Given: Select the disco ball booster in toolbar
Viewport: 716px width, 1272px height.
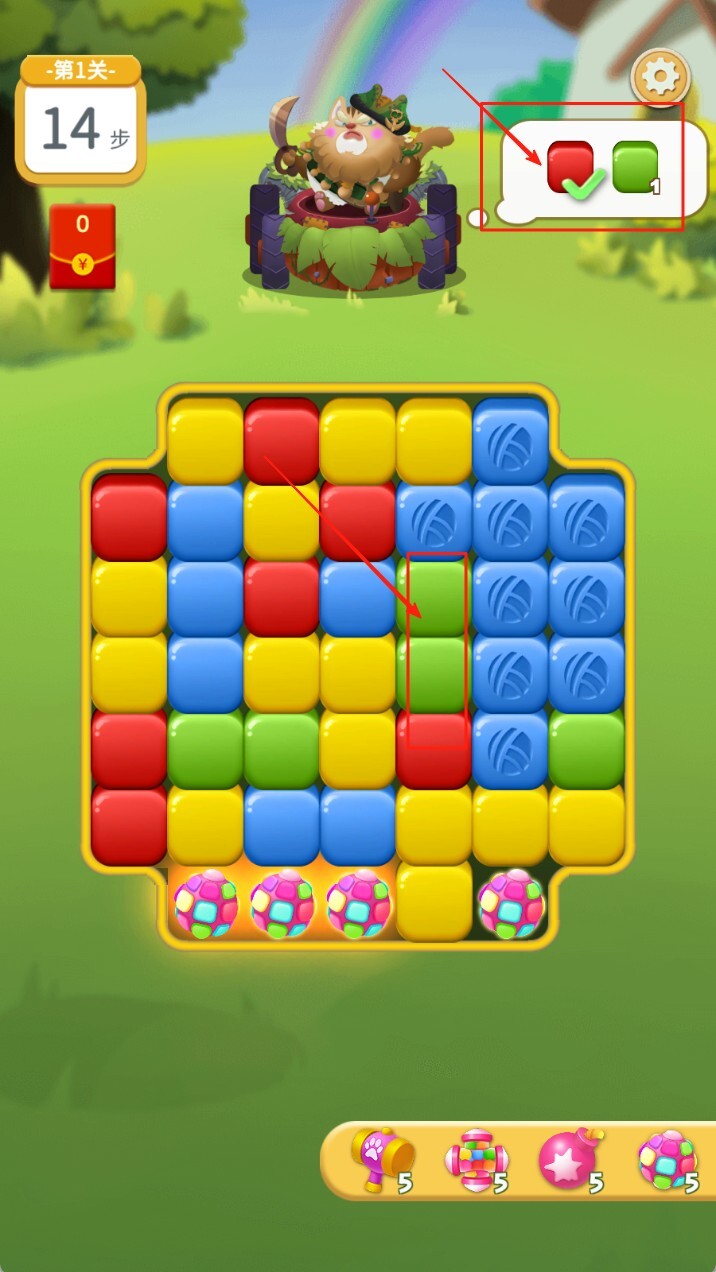Looking at the screenshot, I should tap(666, 1160).
